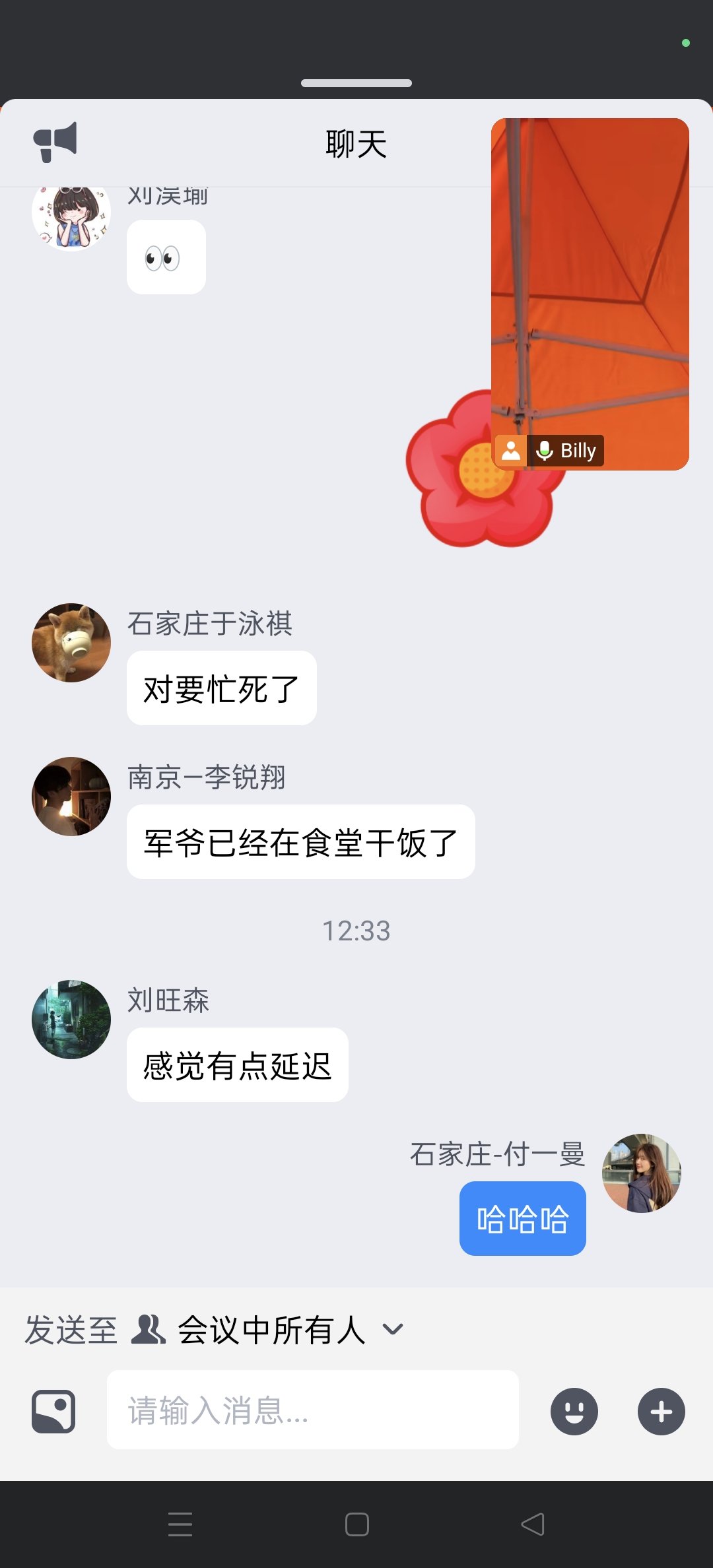Screen dimensions: 713x1568
Task: Open the plus attachment menu
Action: click(x=661, y=1412)
